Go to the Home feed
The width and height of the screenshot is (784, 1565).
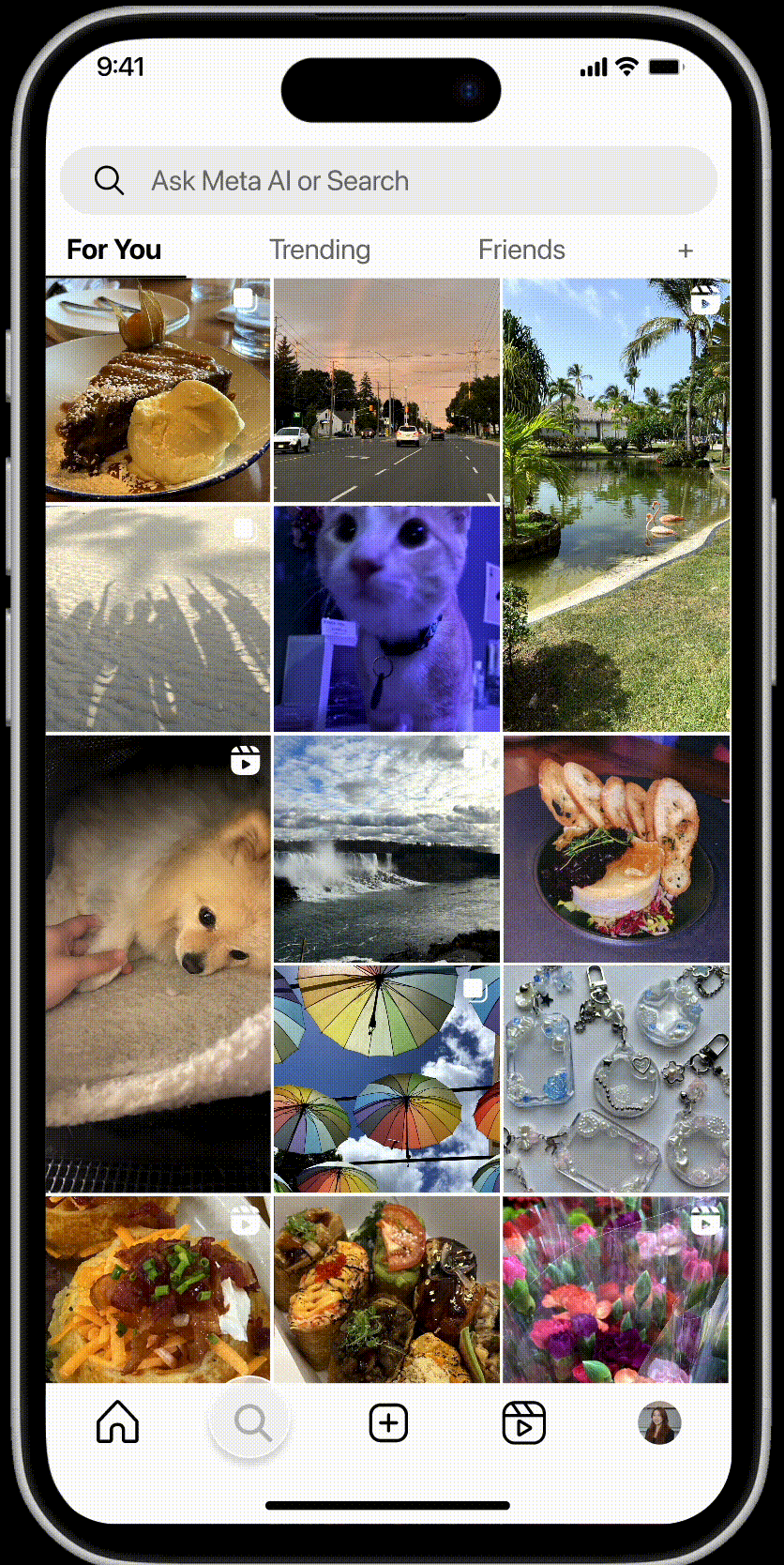[x=118, y=1422]
